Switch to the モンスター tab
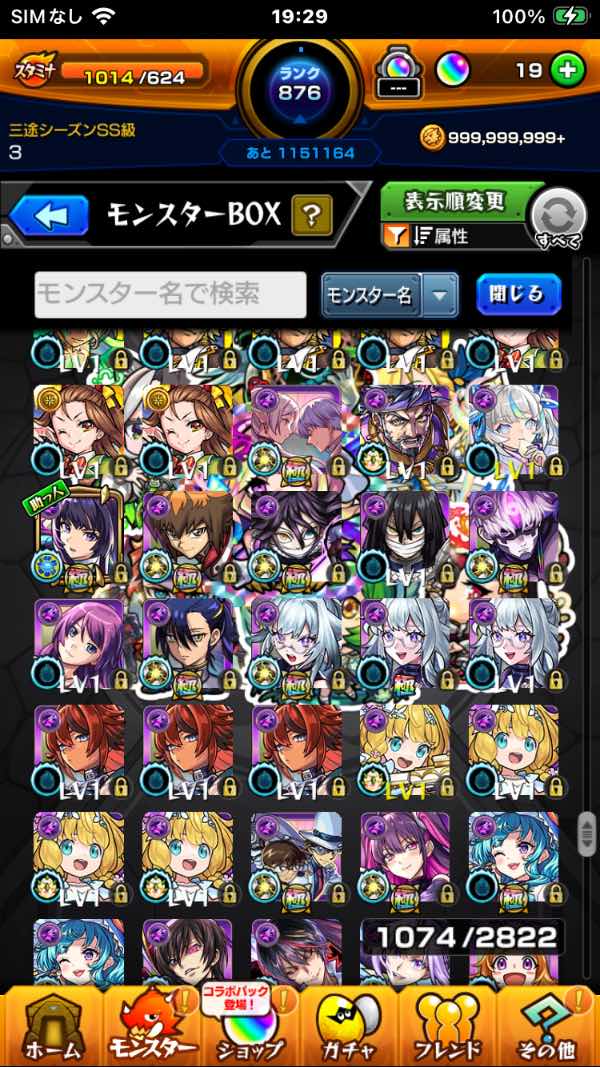600x1067 pixels. coord(150,1026)
